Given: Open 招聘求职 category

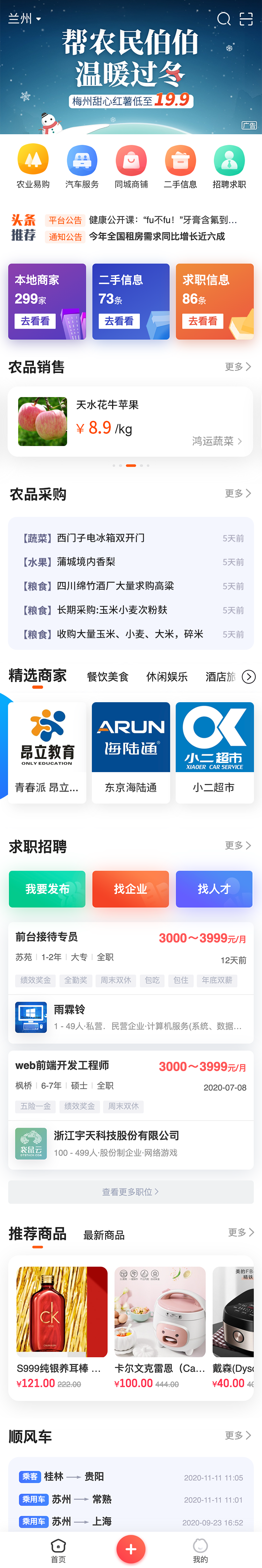Looking at the screenshot, I should click(x=229, y=166).
